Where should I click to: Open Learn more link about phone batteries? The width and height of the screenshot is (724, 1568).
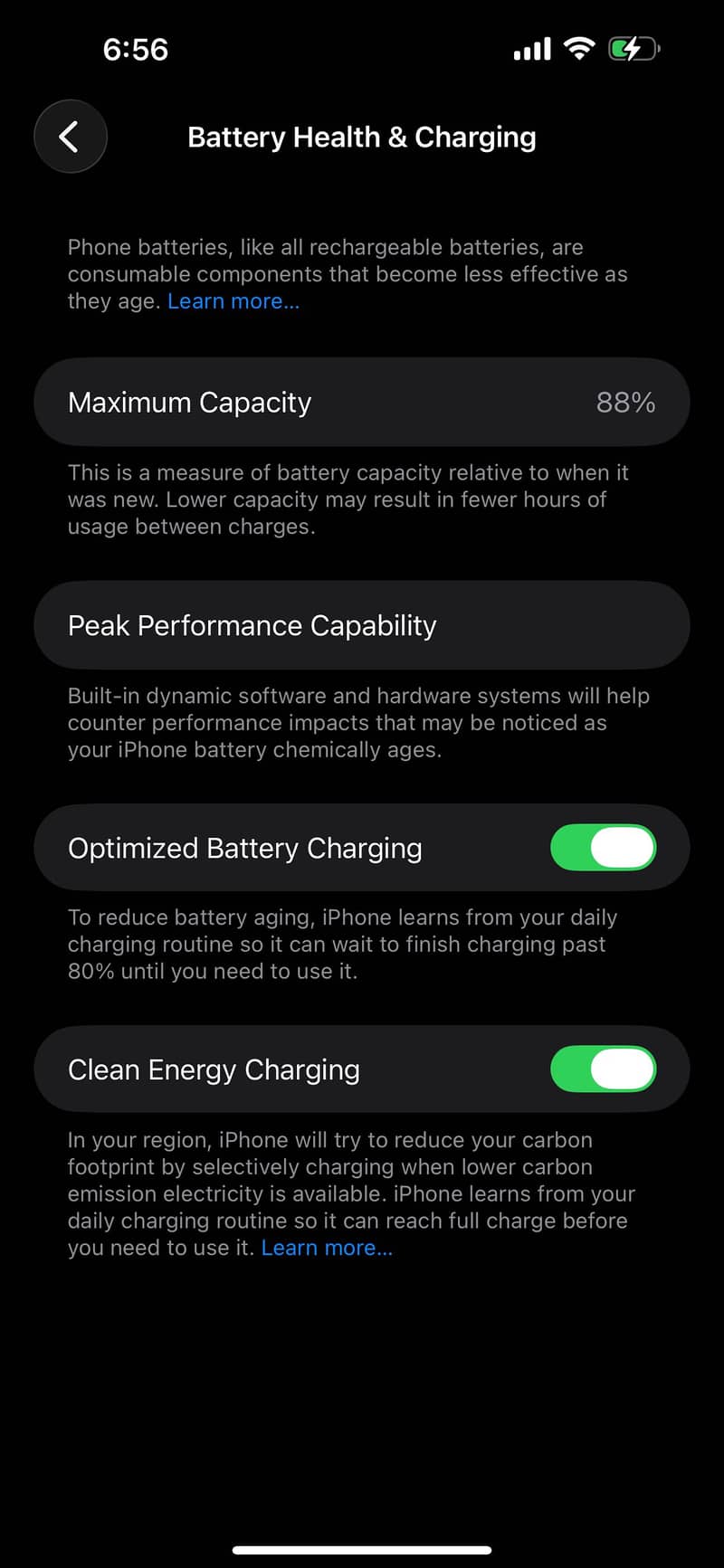(x=233, y=301)
